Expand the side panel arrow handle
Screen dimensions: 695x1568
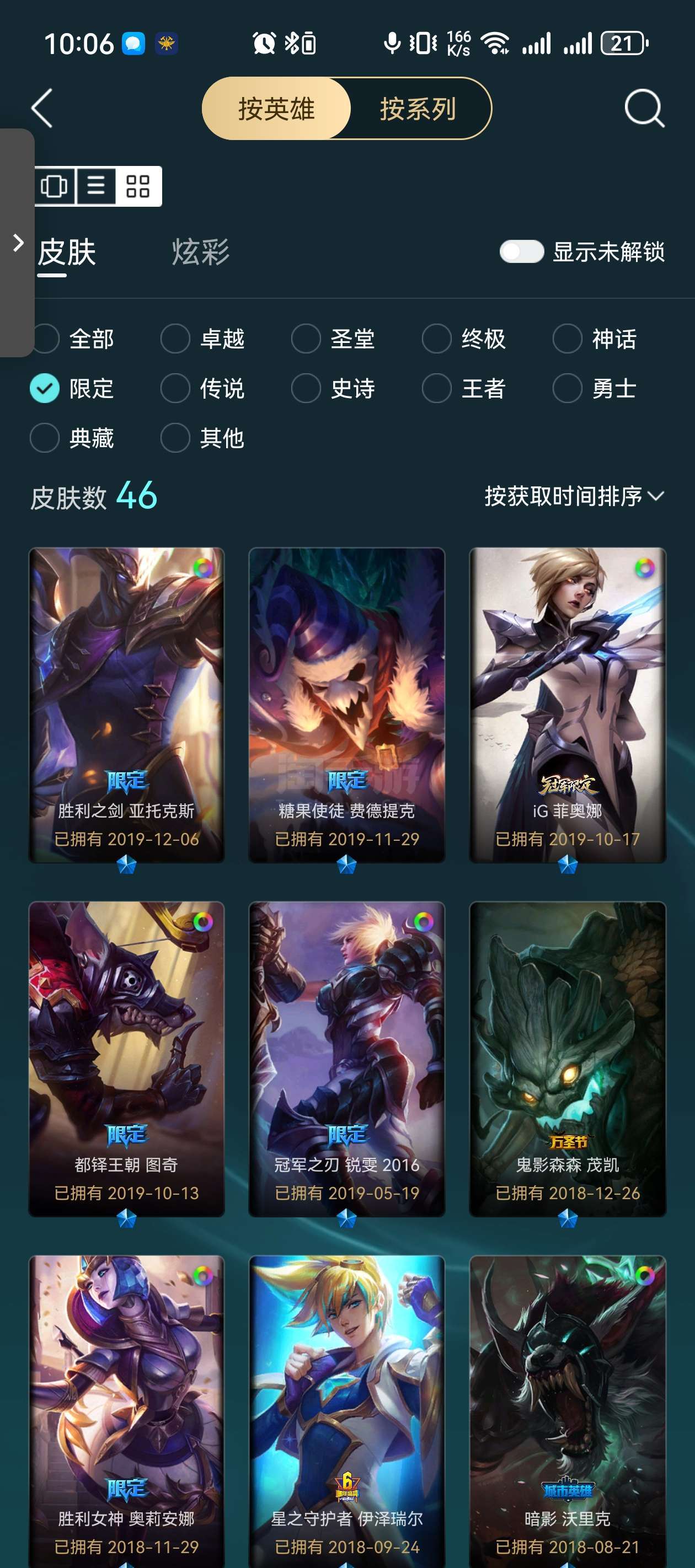[x=18, y=243]
